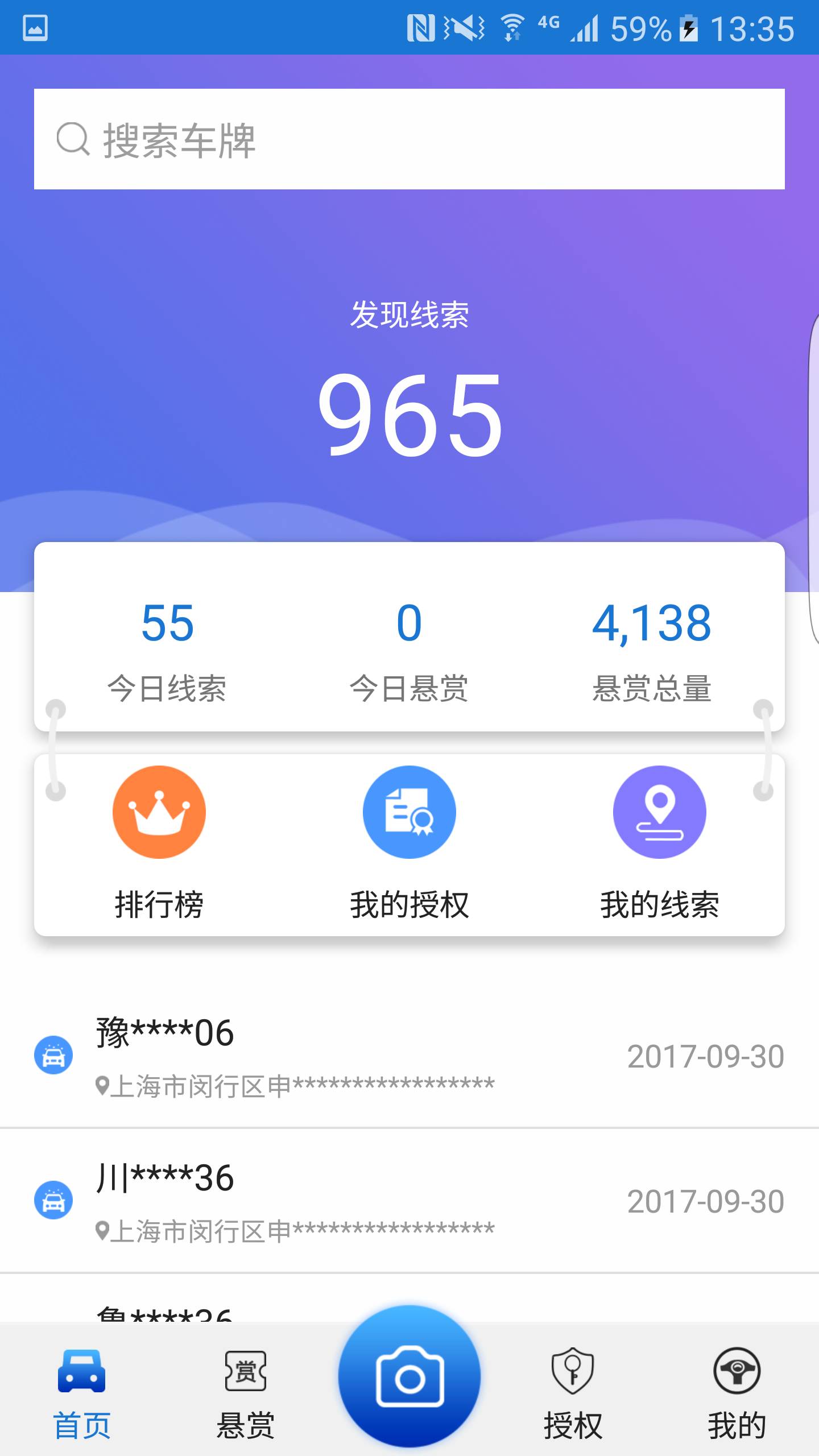Screen dimensions: 819x1456
Task: Switch to the 悬赏 tab
Action: click(x=246, y=1393)
